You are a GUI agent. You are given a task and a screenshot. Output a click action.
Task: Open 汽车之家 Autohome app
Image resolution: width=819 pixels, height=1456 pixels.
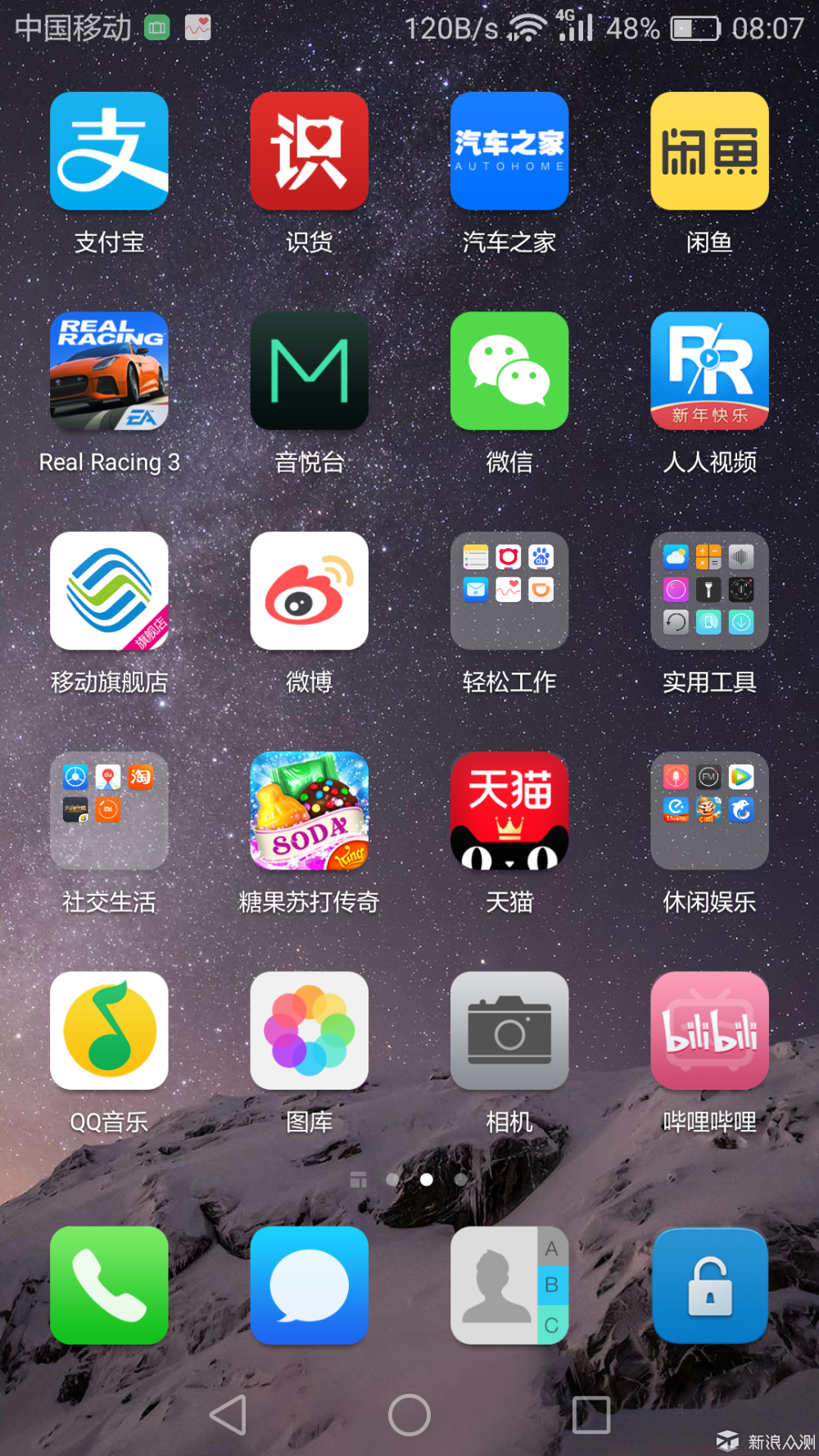[x=509, y=151]
